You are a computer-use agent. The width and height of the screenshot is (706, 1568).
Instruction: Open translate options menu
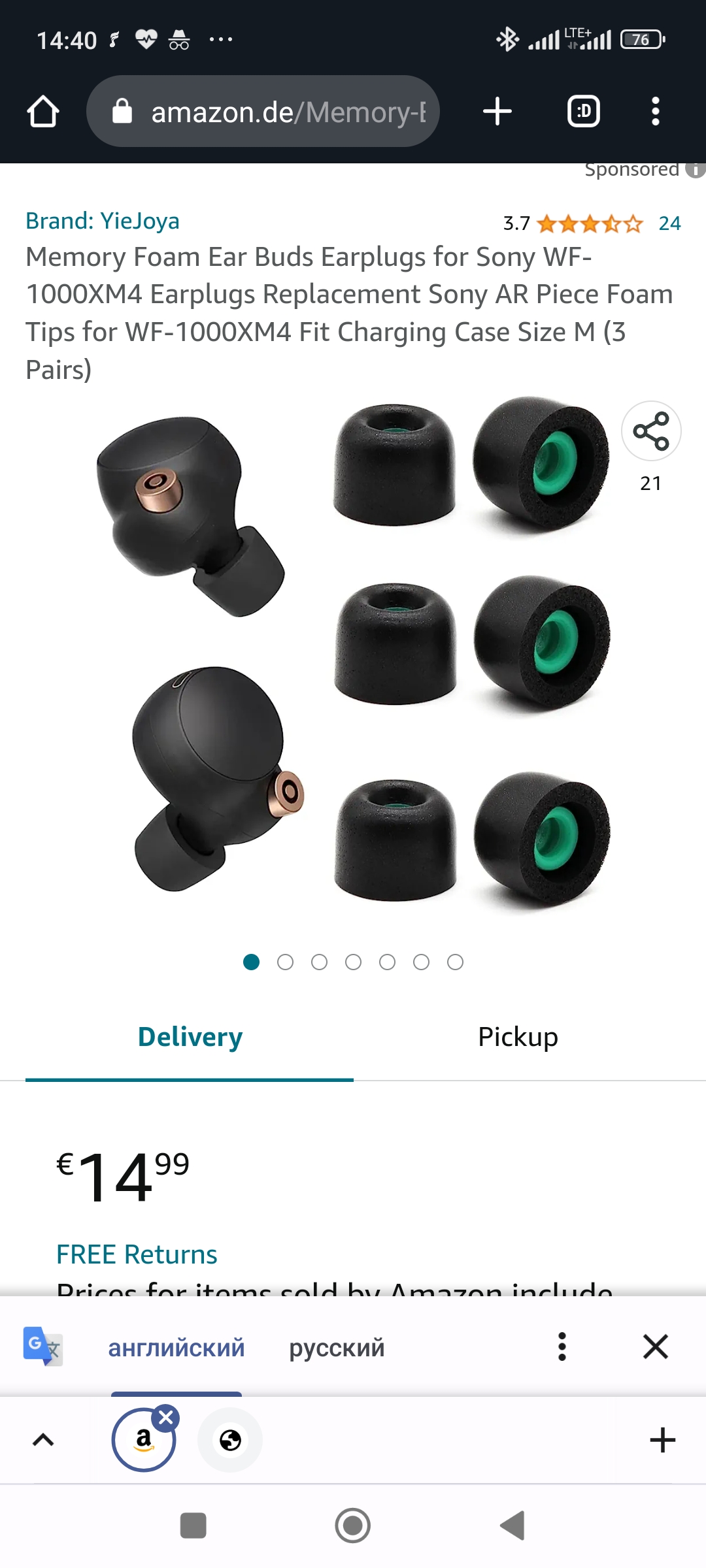tap(562, 1347)
